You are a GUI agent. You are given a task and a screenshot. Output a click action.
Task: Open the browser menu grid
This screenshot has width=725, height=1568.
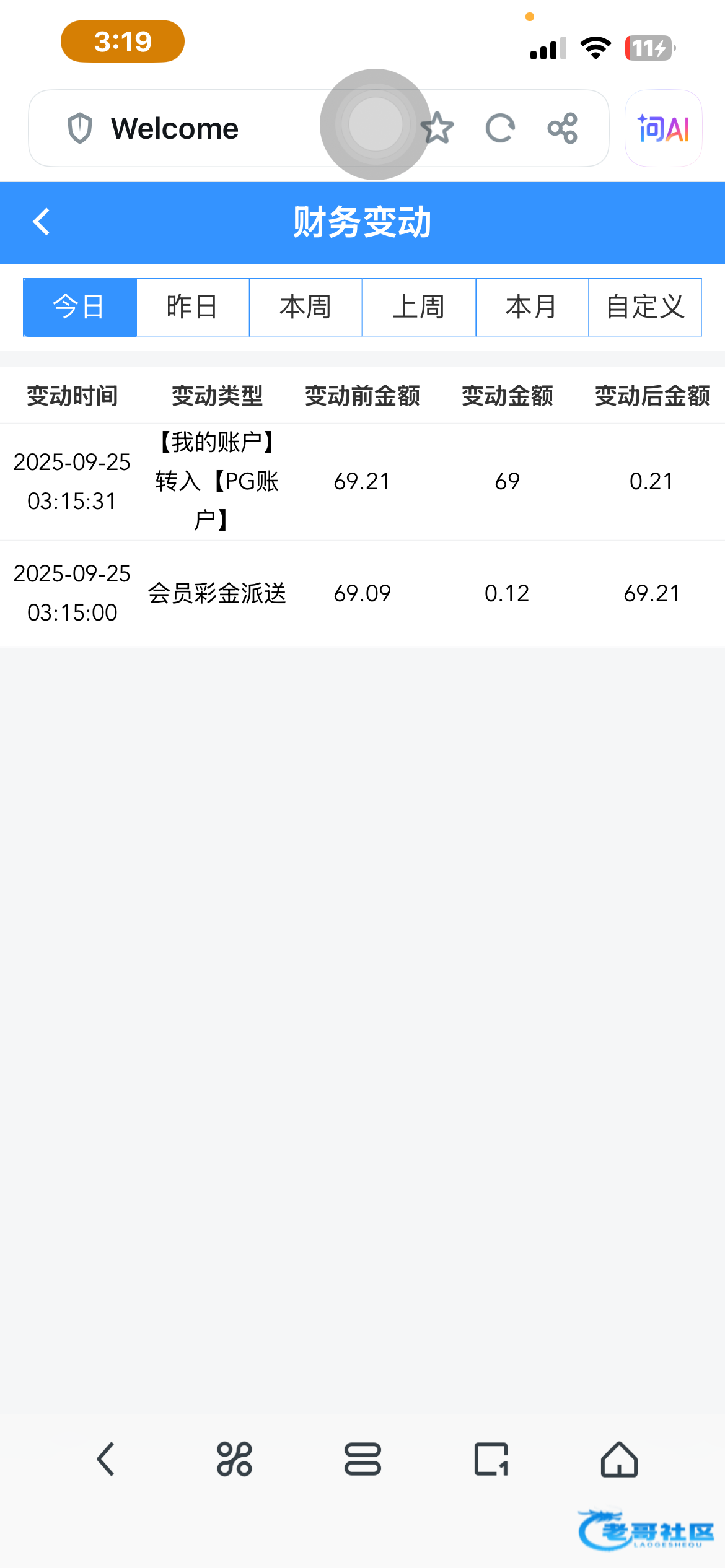pyautogui.click(x=234, y=1459)
